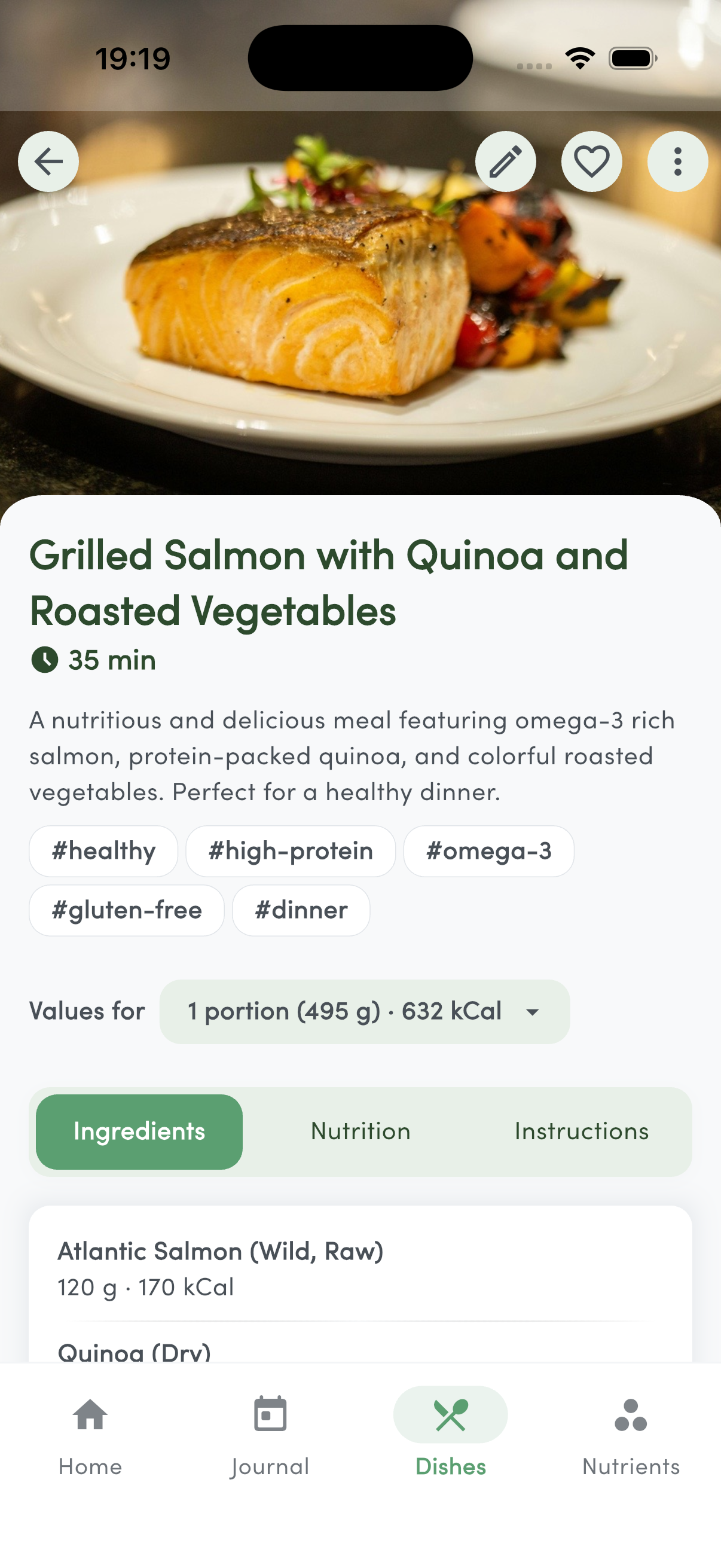Go to the Home tab
721x1568 pixels.
coord(90,1435)
